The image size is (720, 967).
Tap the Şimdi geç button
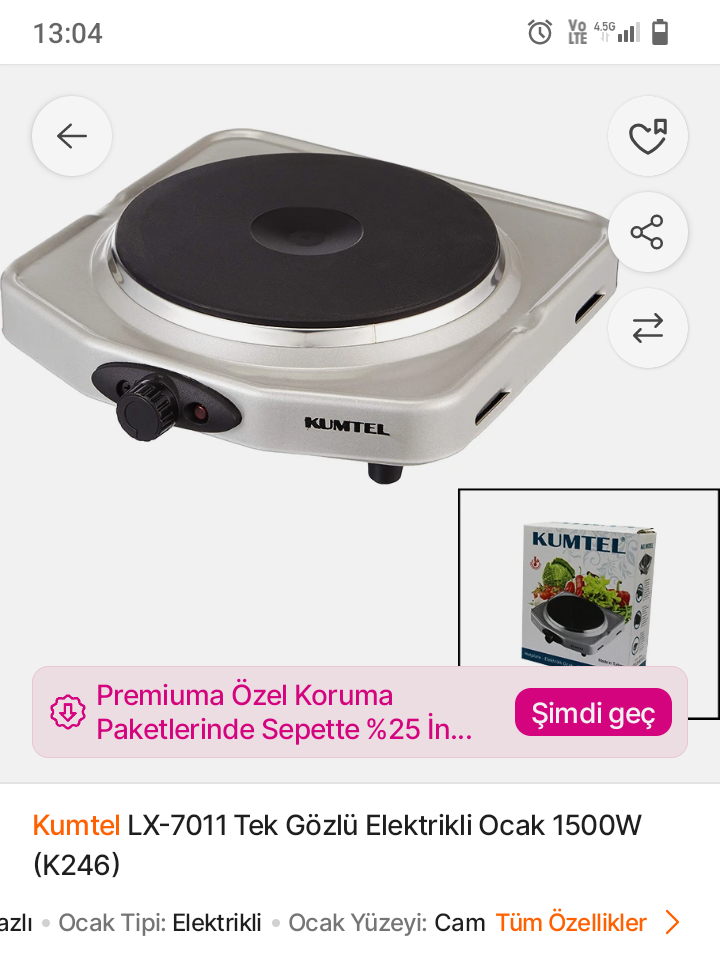click(593, 713)
